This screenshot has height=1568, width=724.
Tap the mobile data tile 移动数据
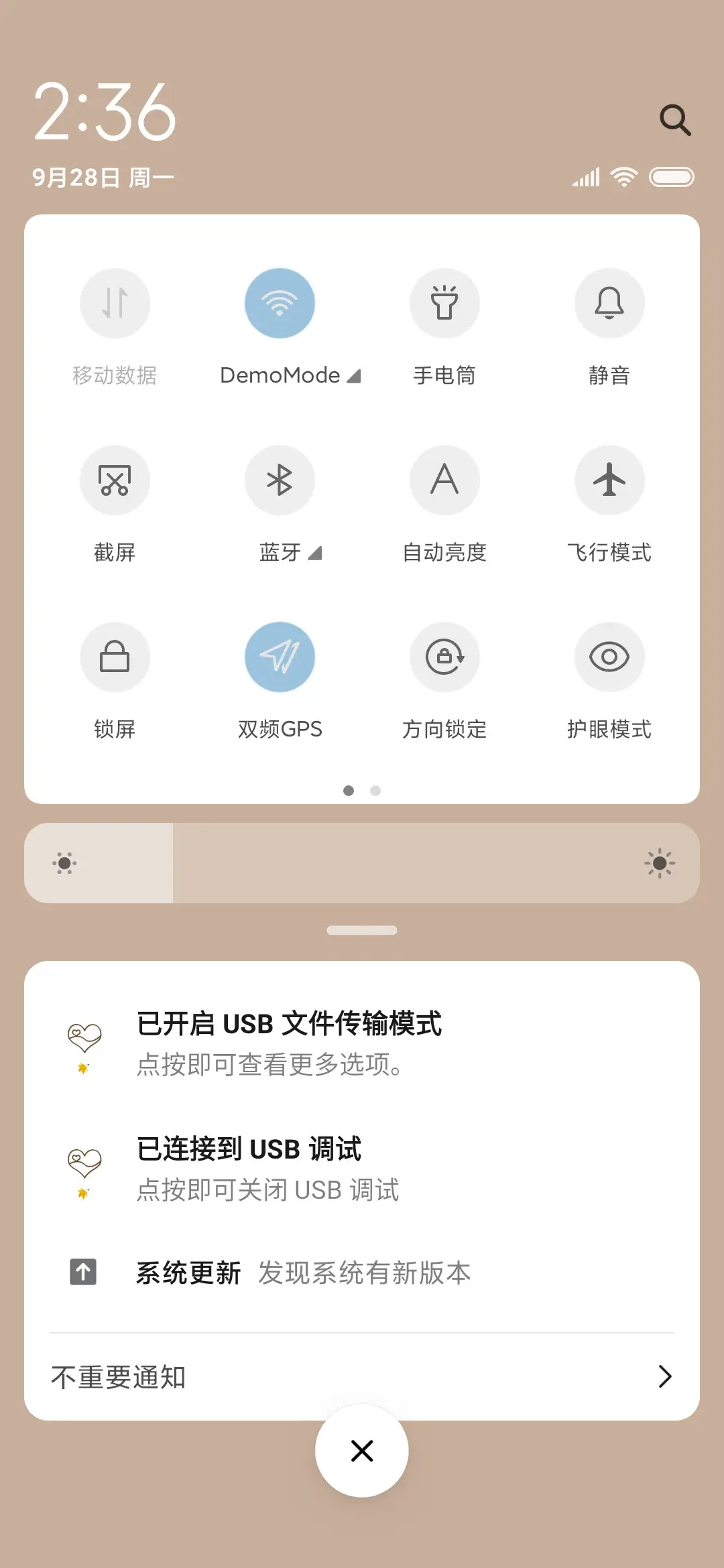click(115, 303)
